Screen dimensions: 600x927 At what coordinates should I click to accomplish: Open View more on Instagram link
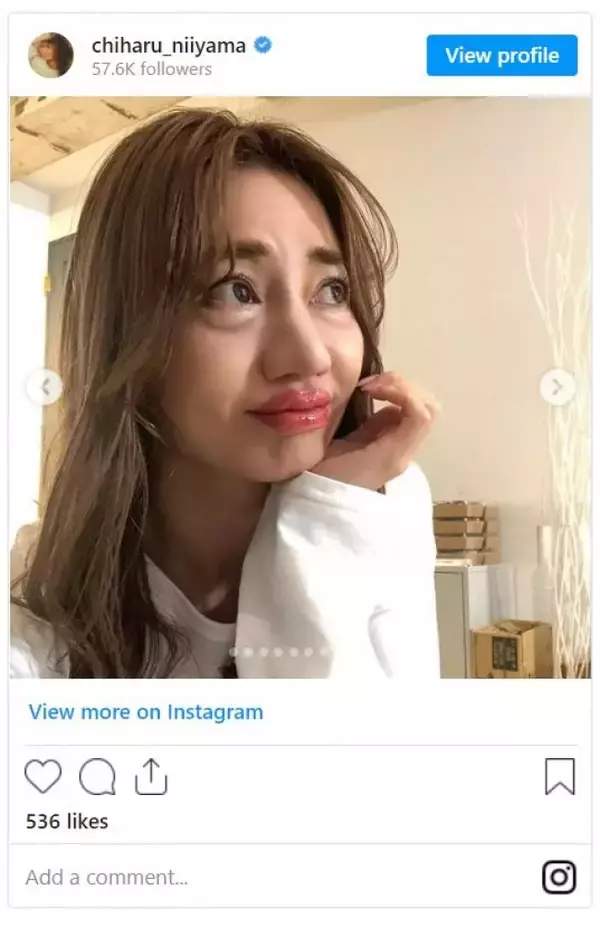(x=146, y=712)
